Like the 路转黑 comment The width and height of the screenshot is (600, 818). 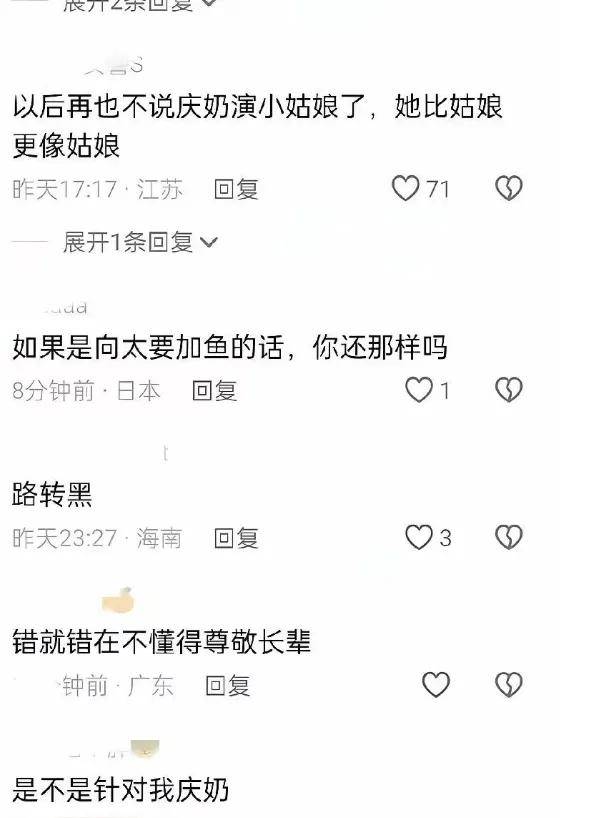[x=418, y=537]
